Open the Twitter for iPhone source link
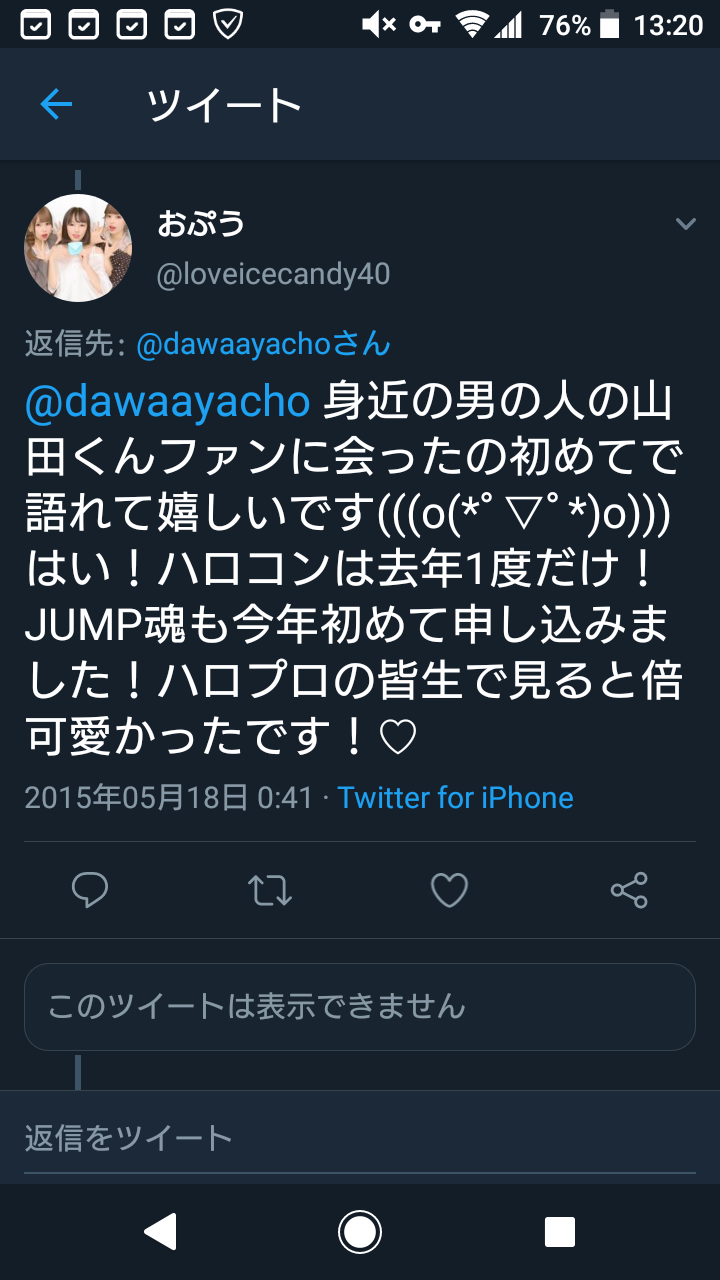Image resolution: width=720 pixels, height=1280 pixels. click(455, 797)
